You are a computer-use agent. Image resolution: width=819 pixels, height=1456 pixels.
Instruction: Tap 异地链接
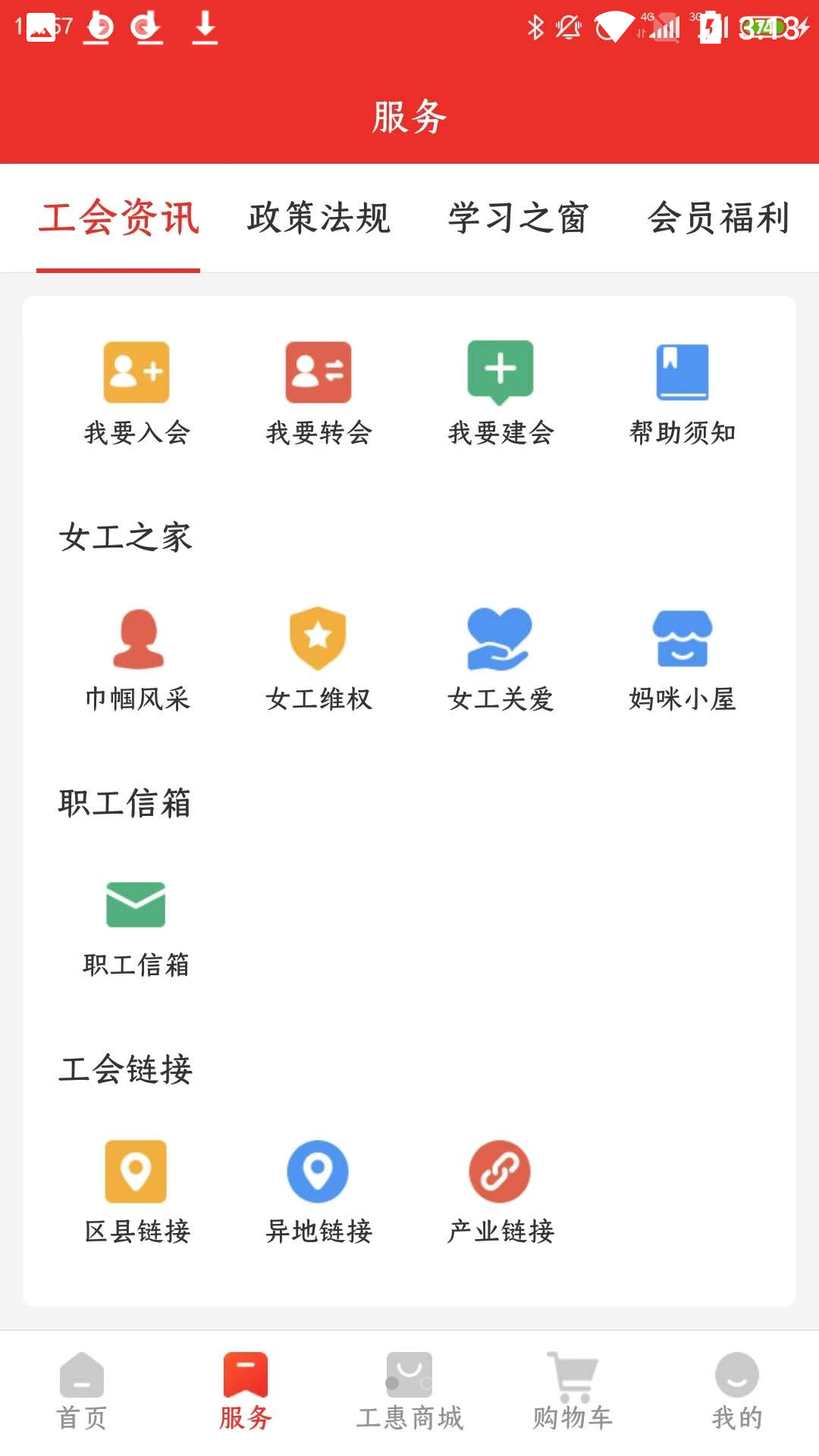[x=318, y=1191]
